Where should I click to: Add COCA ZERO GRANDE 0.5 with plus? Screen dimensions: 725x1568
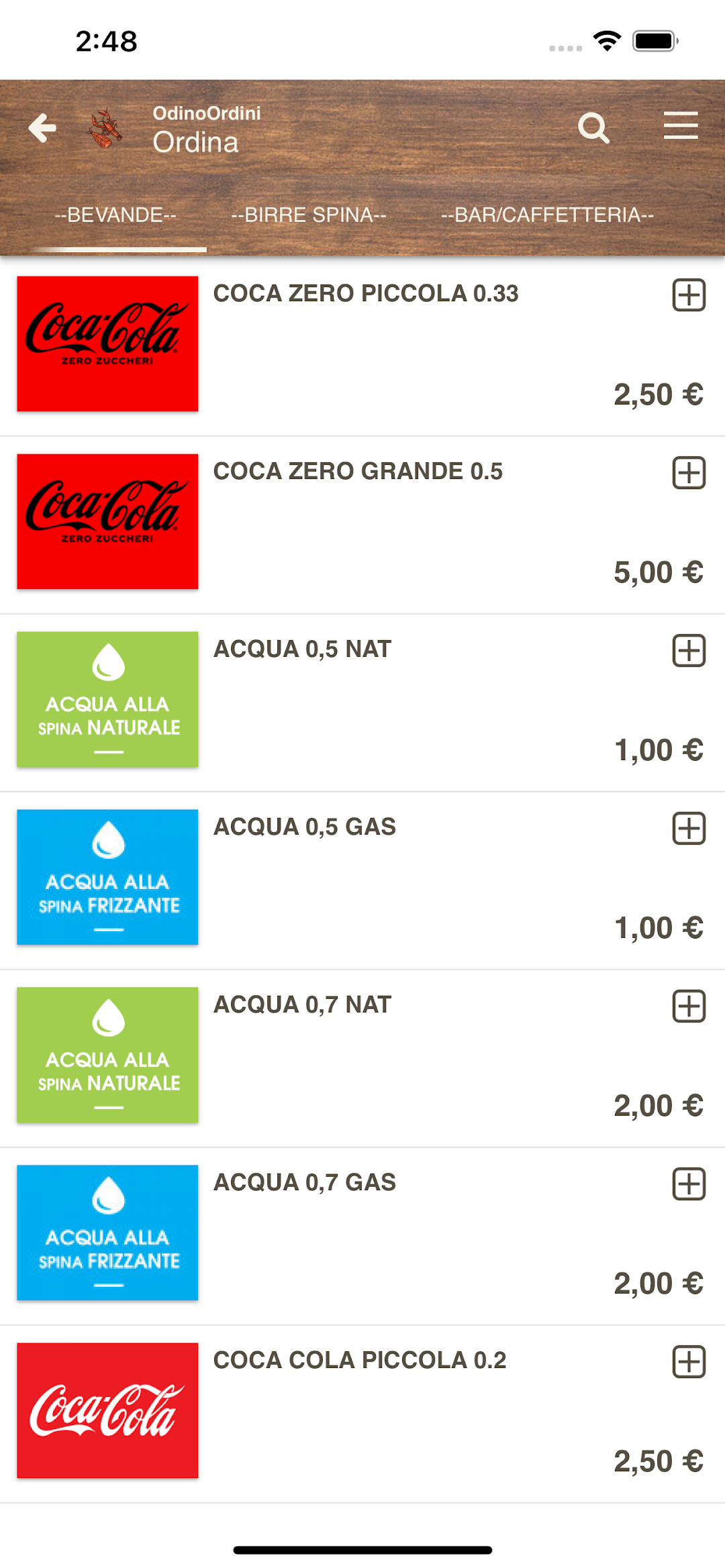coord(689,473)
